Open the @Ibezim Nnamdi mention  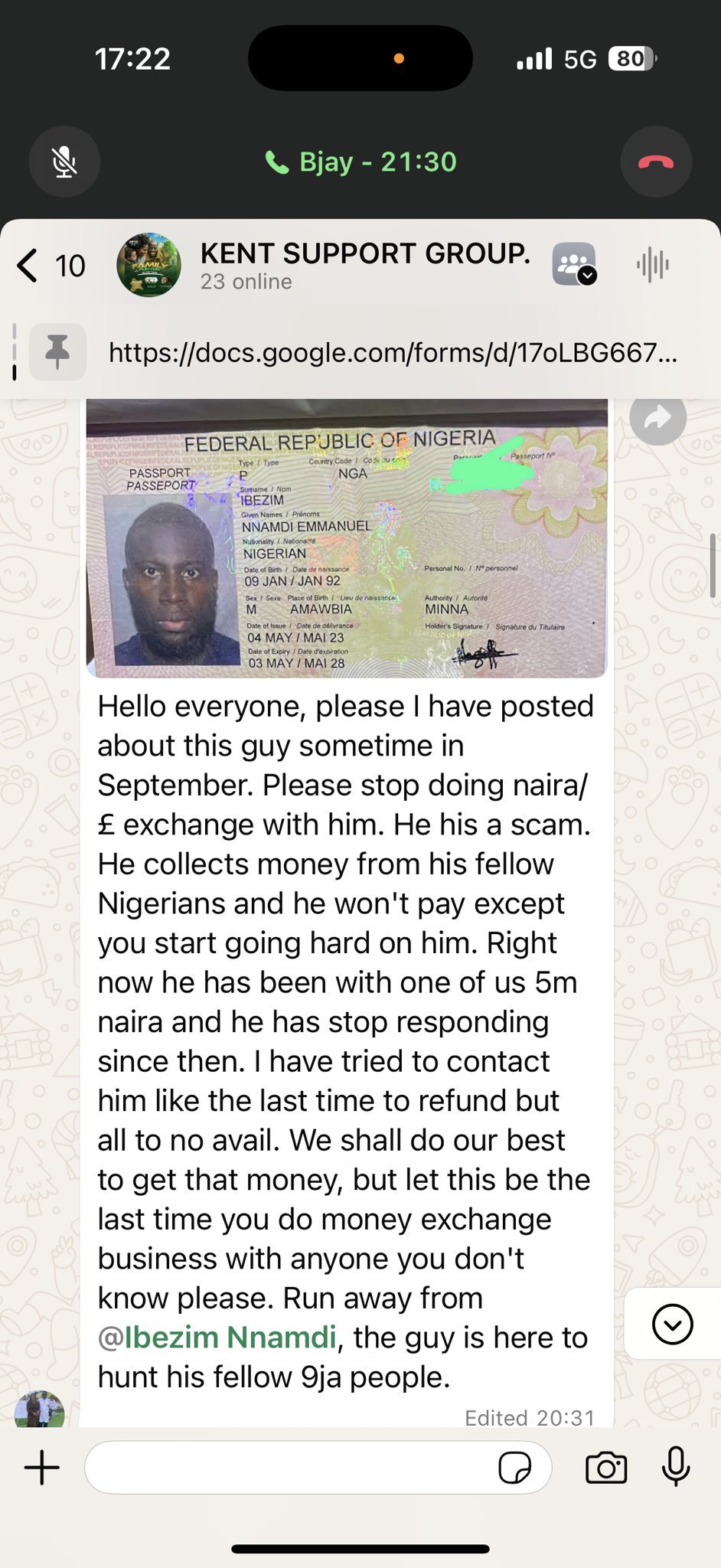pos(217,1337)
